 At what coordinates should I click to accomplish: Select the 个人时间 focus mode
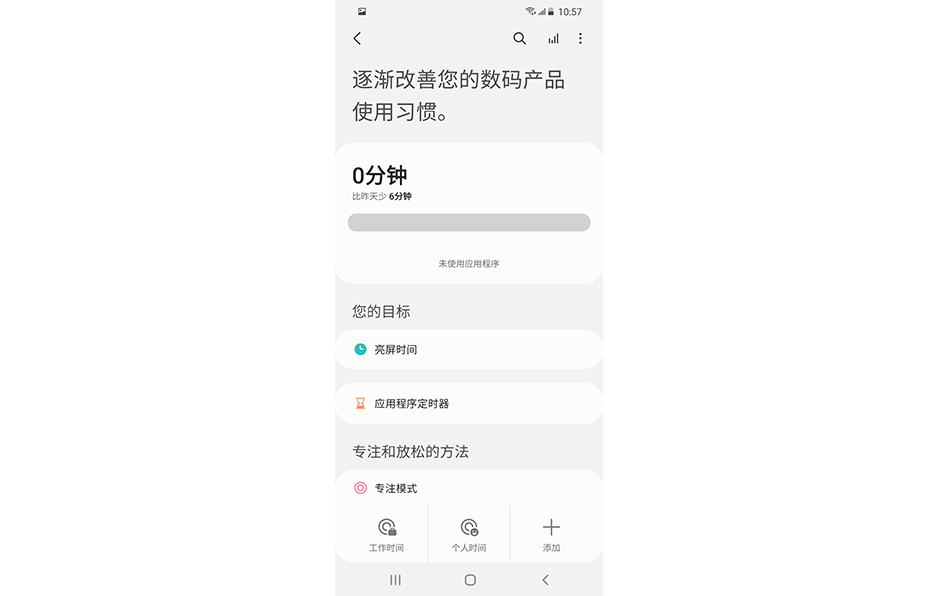click(468, 534)
